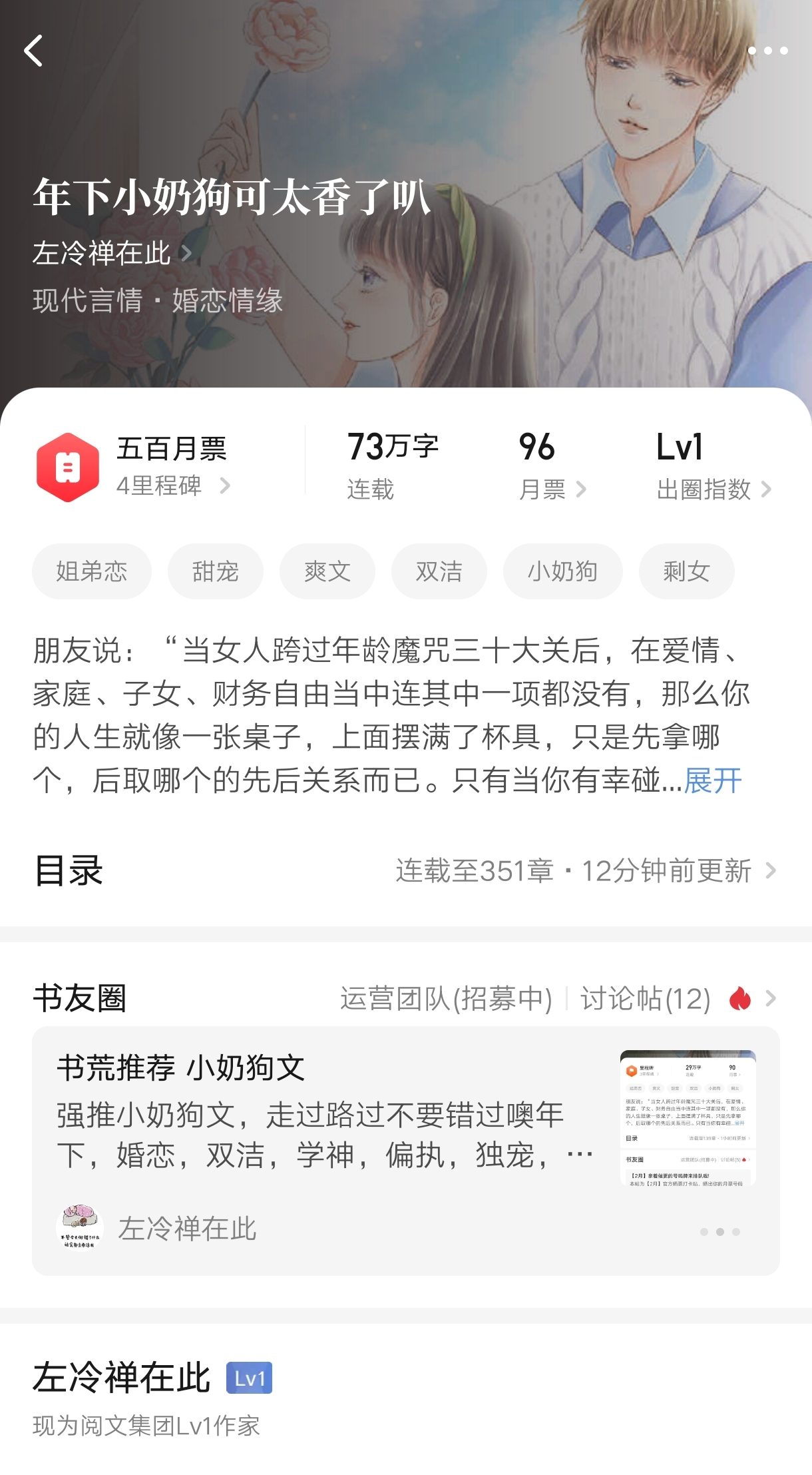Open the three-dot overflow menu
This screenshot has height=1475, width=812.
pos(767,51)
